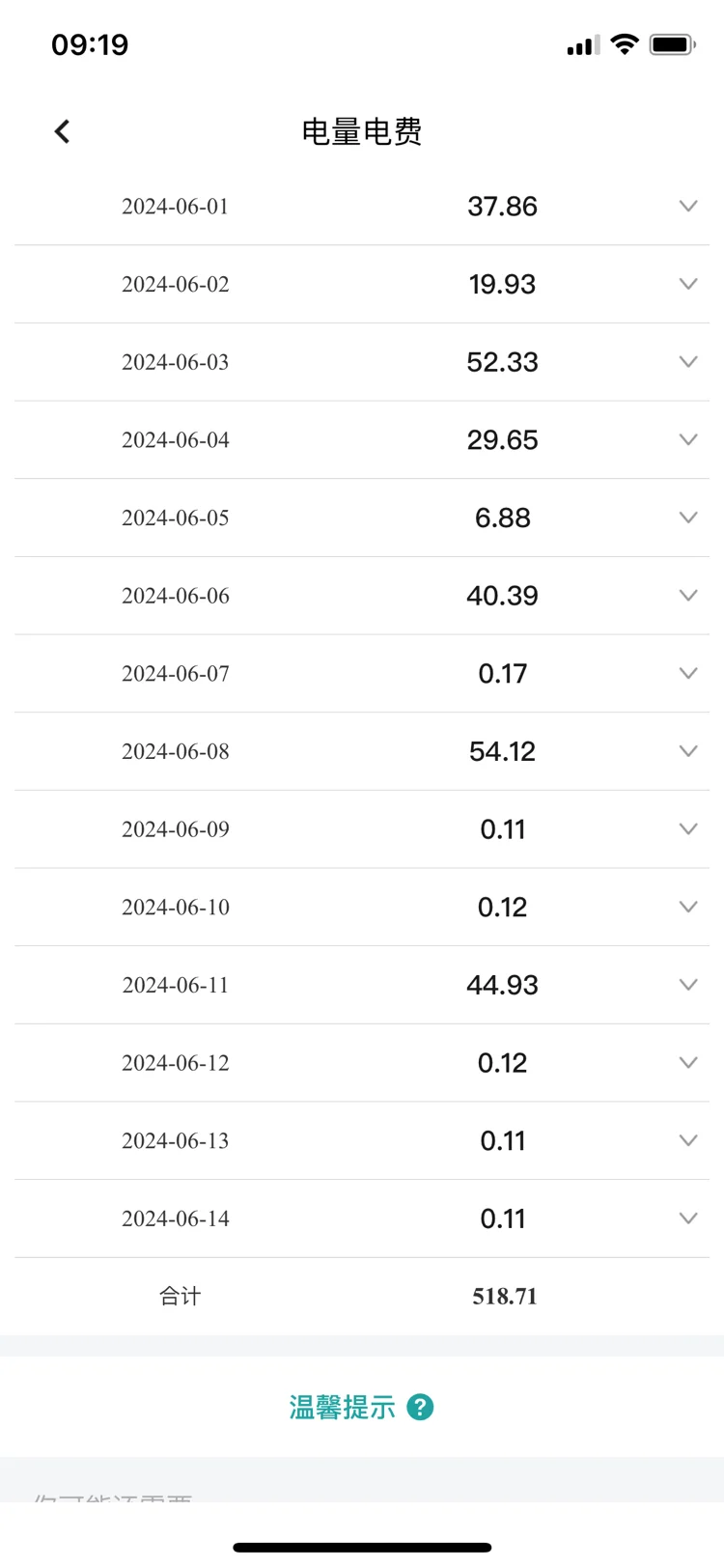Screen dimensions: 724x1568
Task: Expand the 2024-06-12 row
Action: point(688,1062)
